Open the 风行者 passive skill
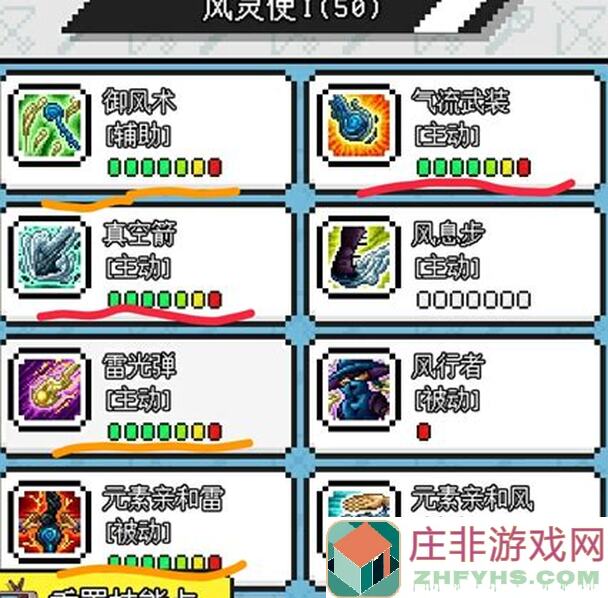Screen dimensions: 608x598 click(455, 395)
